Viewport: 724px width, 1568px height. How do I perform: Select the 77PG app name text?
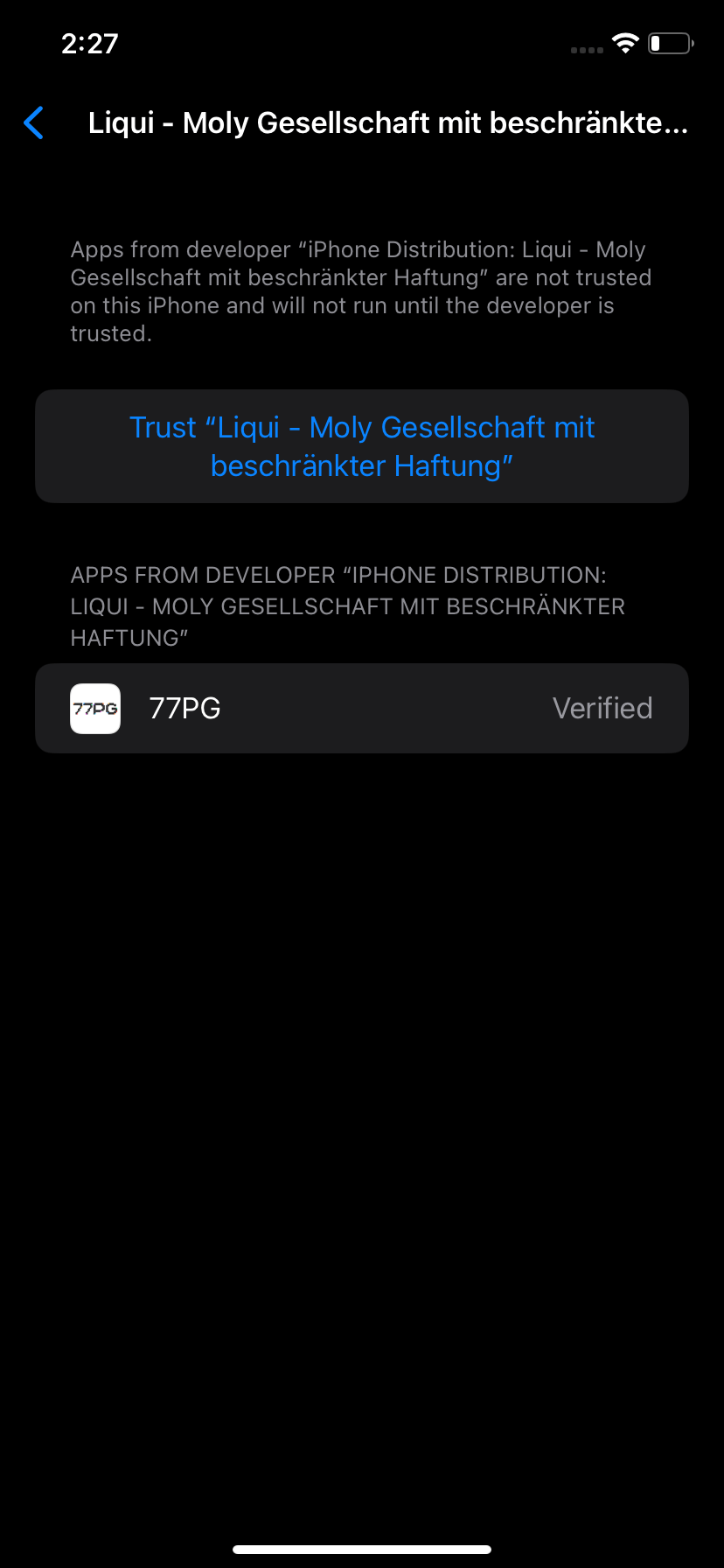pyautogui.click(x=184, y=707)
